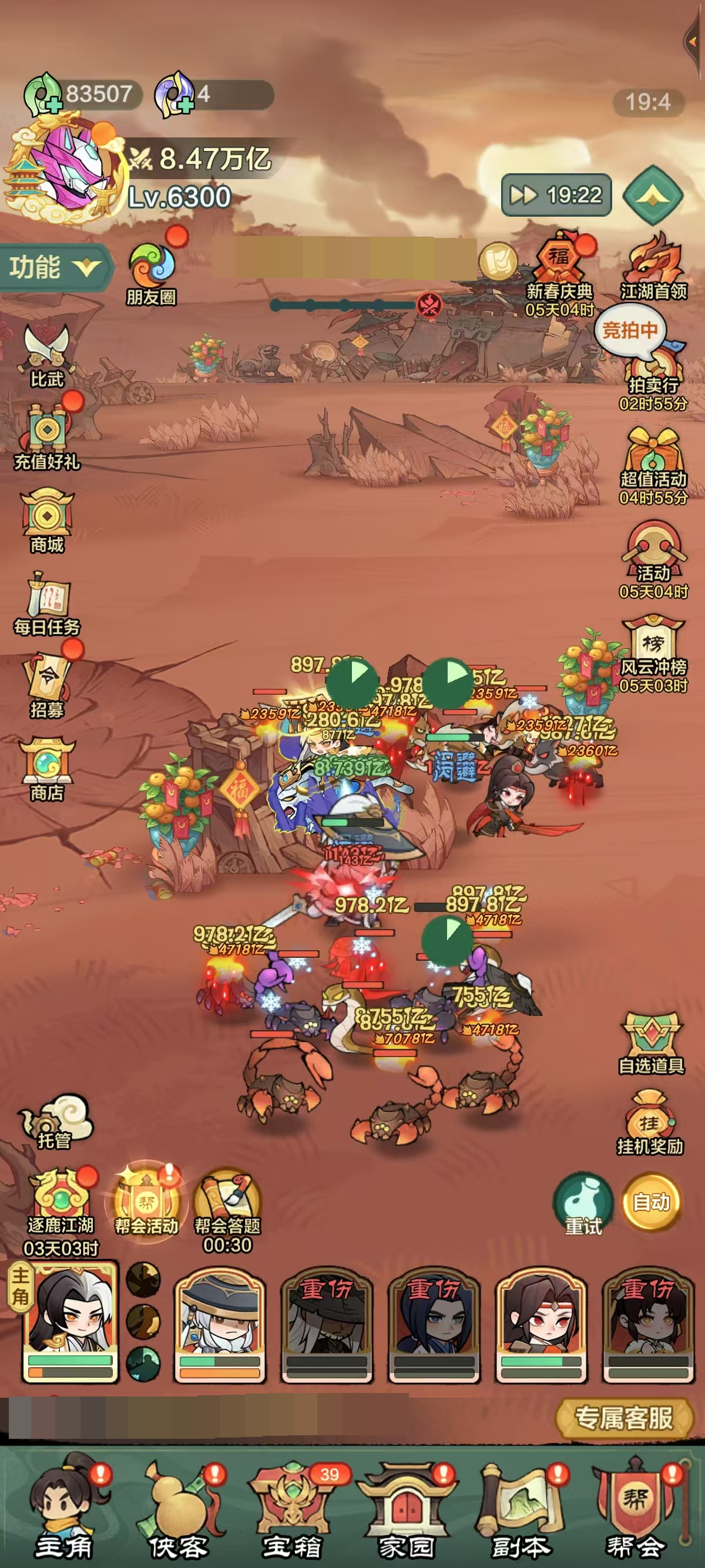Tap the 重试 retry button
The width and height of the screenshot is (705, 1568).
[583, 1204]
